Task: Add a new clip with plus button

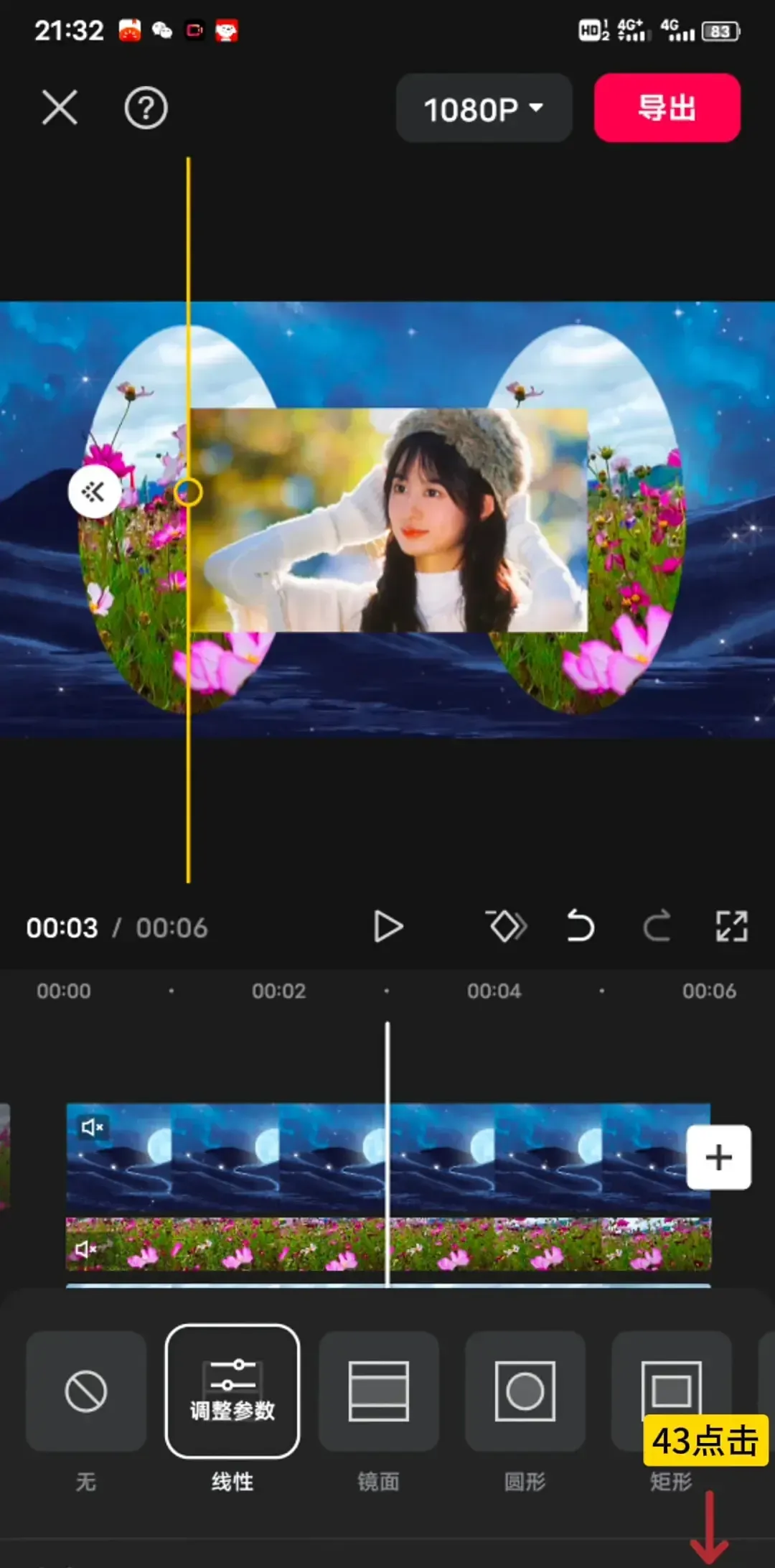Action: pyautogui.click(x=718, y=1157)
